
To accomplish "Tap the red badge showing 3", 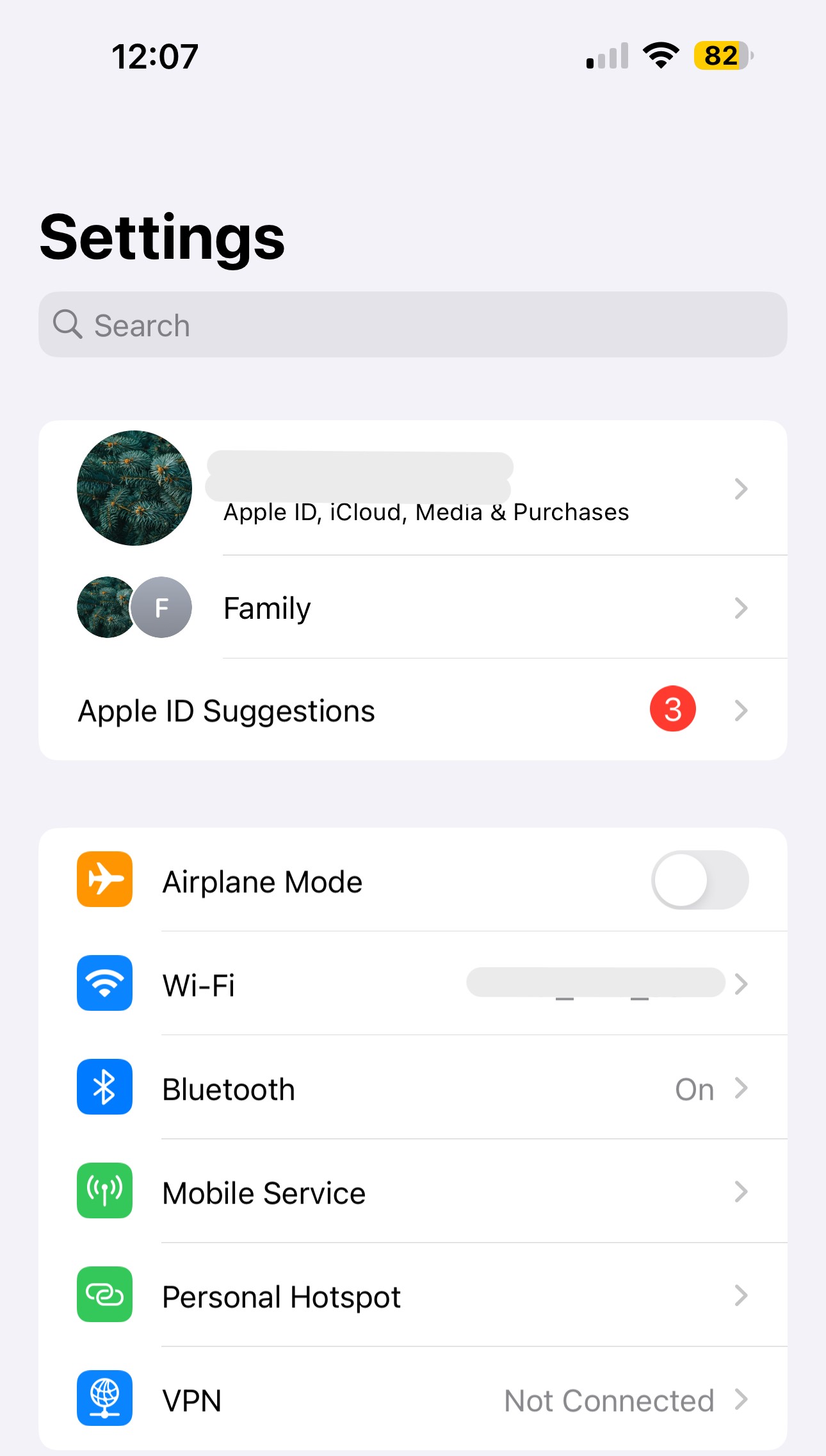I will point(673,708).
